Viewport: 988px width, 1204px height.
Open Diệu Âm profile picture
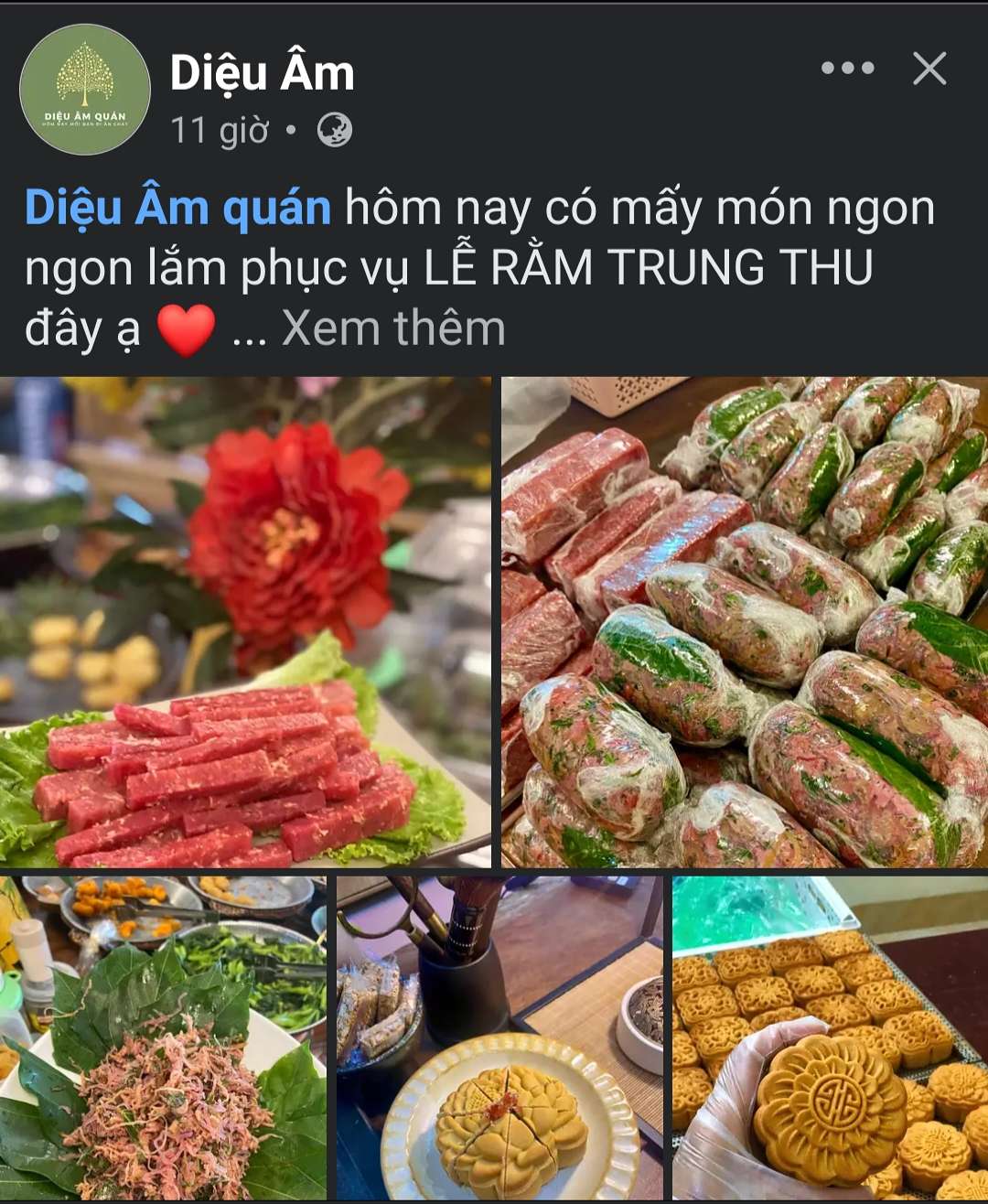[x=85, y=90]
